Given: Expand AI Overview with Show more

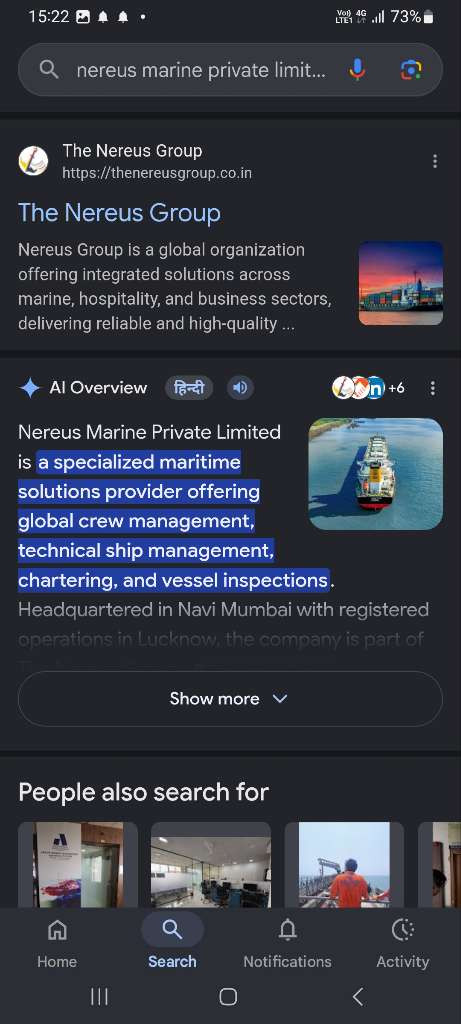Looking at the screenshot, I should coord(230,699).
